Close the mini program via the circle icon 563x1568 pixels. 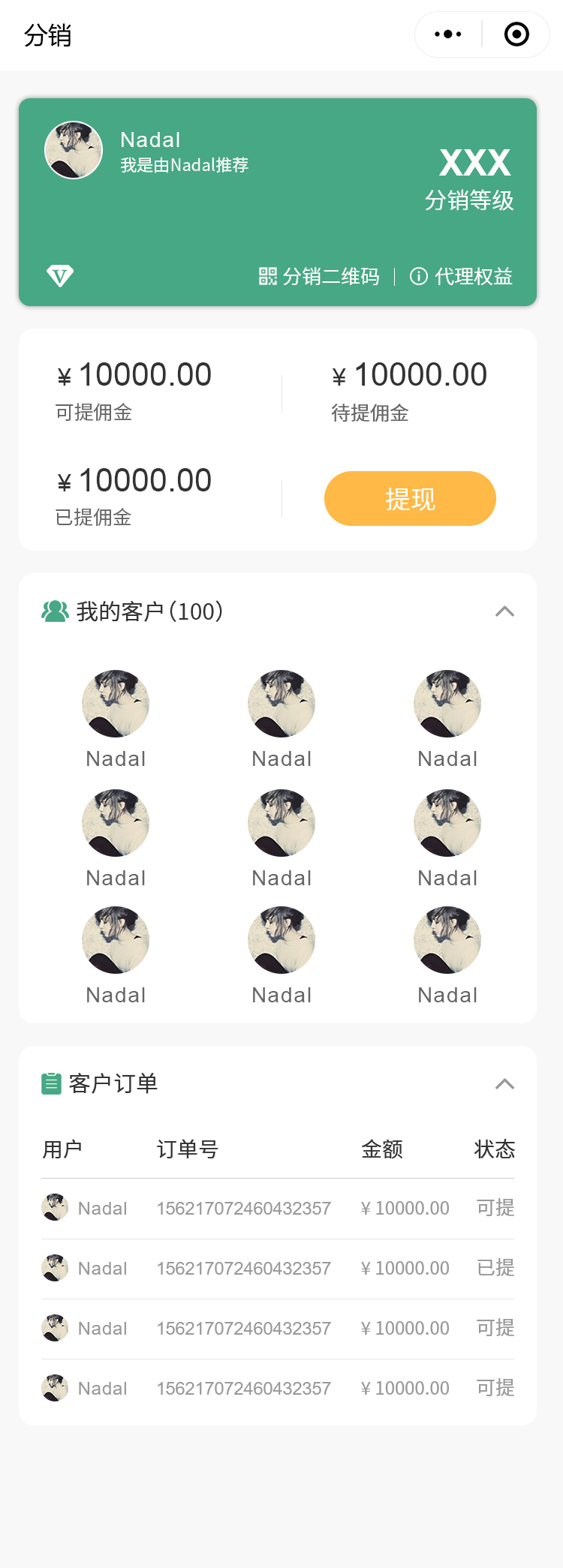pos(516,35)
